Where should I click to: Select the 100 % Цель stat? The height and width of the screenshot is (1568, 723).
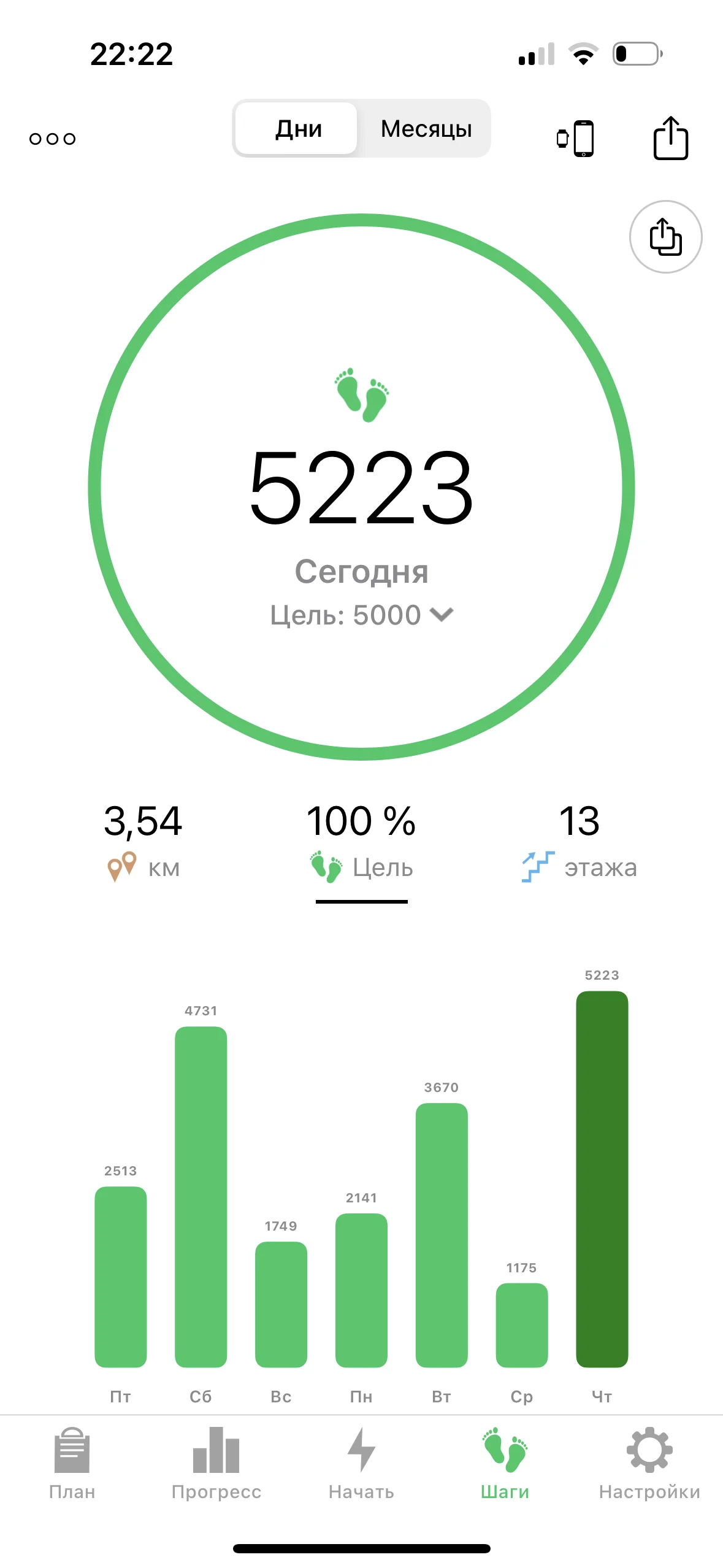(361, 842)
